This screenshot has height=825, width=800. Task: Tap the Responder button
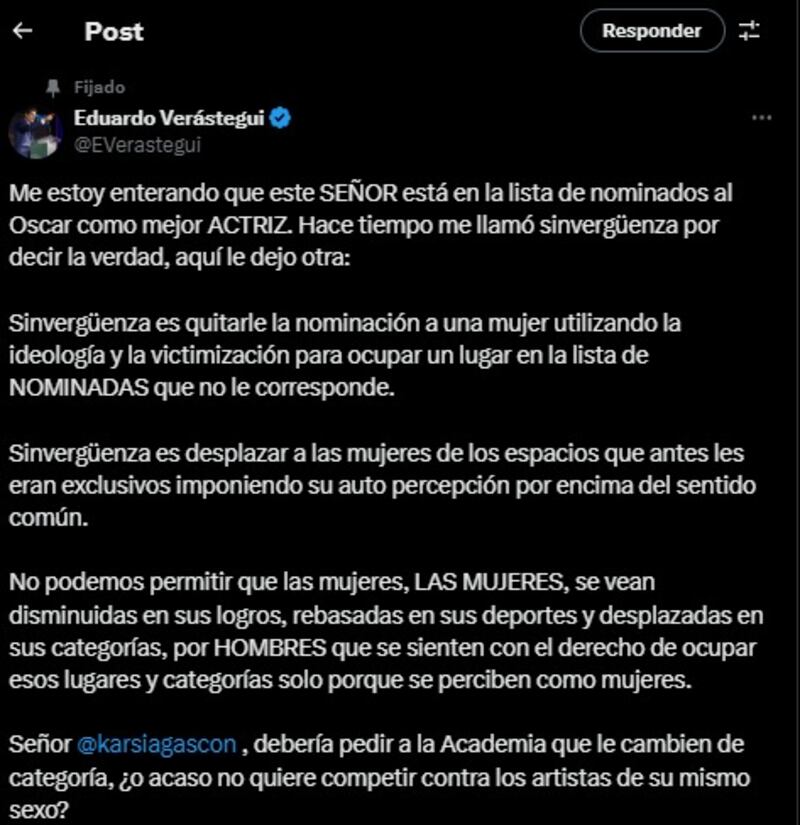(x=652, y=31)
